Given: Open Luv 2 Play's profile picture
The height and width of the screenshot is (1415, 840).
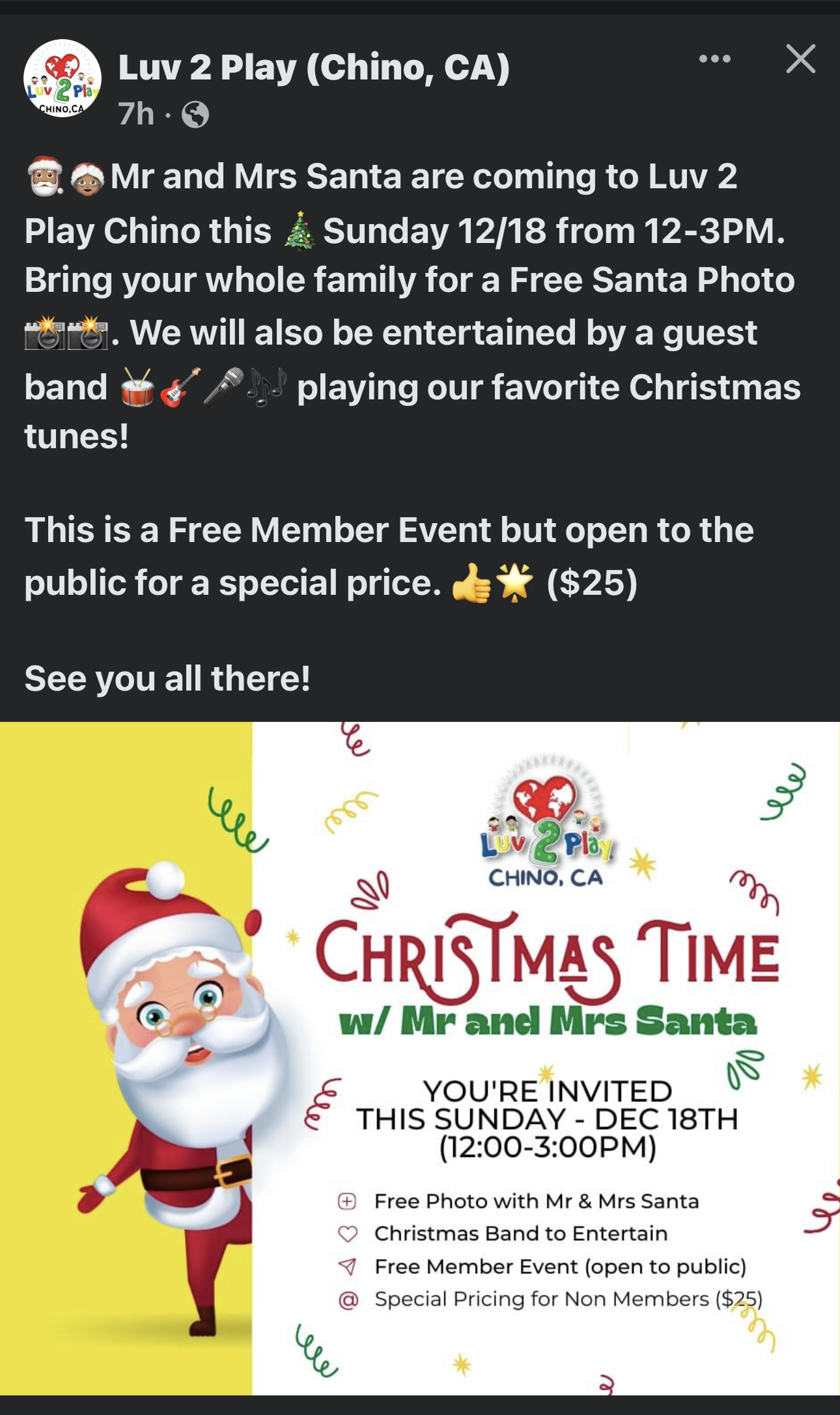Looking at the screenshot, I should (63, 79).
